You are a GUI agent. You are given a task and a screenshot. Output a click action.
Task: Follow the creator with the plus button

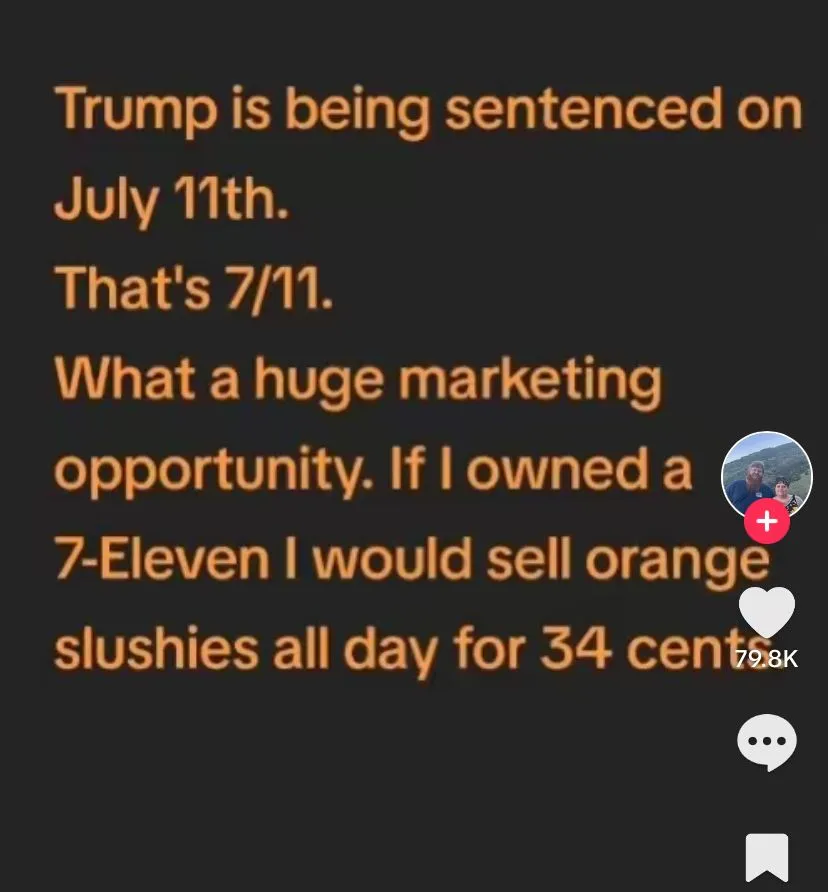(x=767, y=521)
